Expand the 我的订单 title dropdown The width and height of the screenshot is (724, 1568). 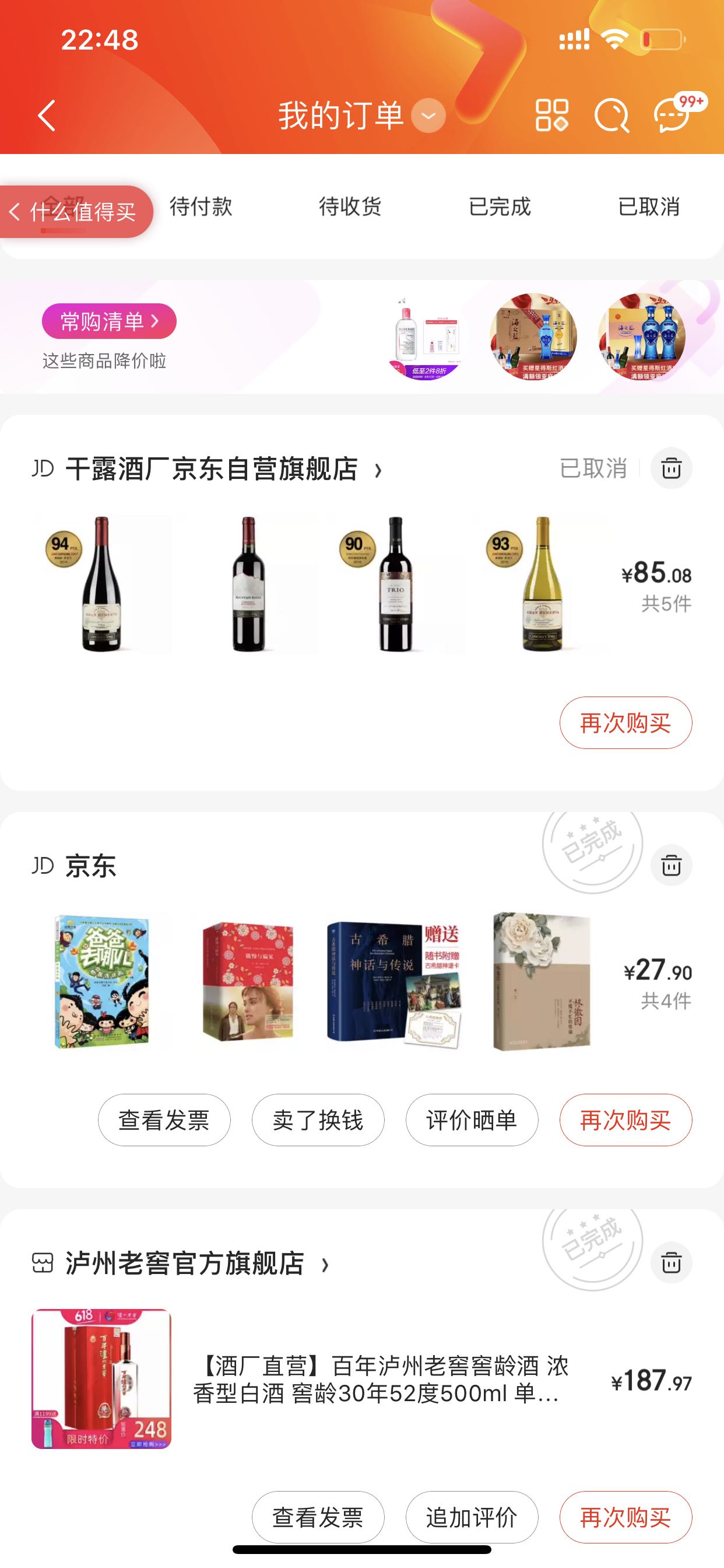[x=428, y=116]
